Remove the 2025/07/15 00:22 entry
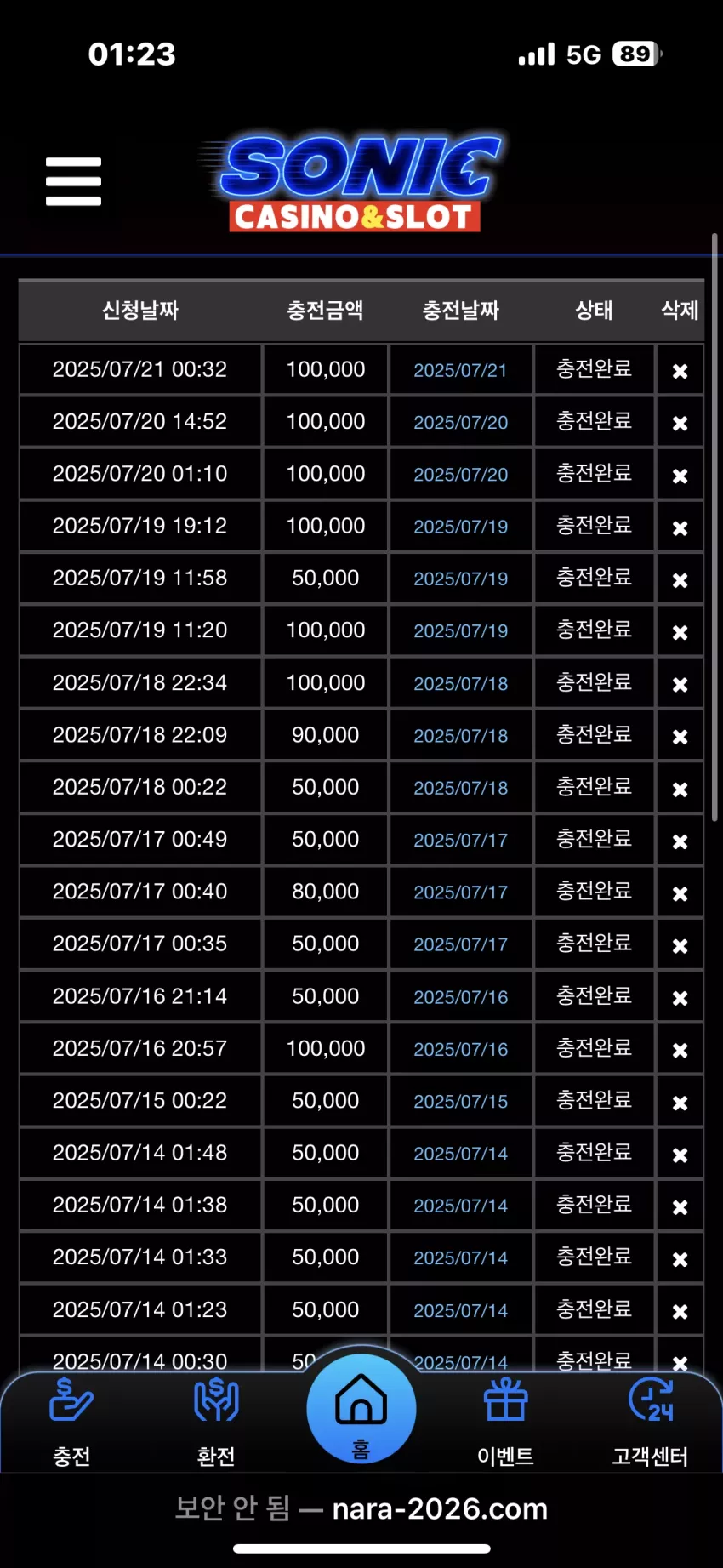This screenshot has width=723, height=1568. coord(680,1103)
